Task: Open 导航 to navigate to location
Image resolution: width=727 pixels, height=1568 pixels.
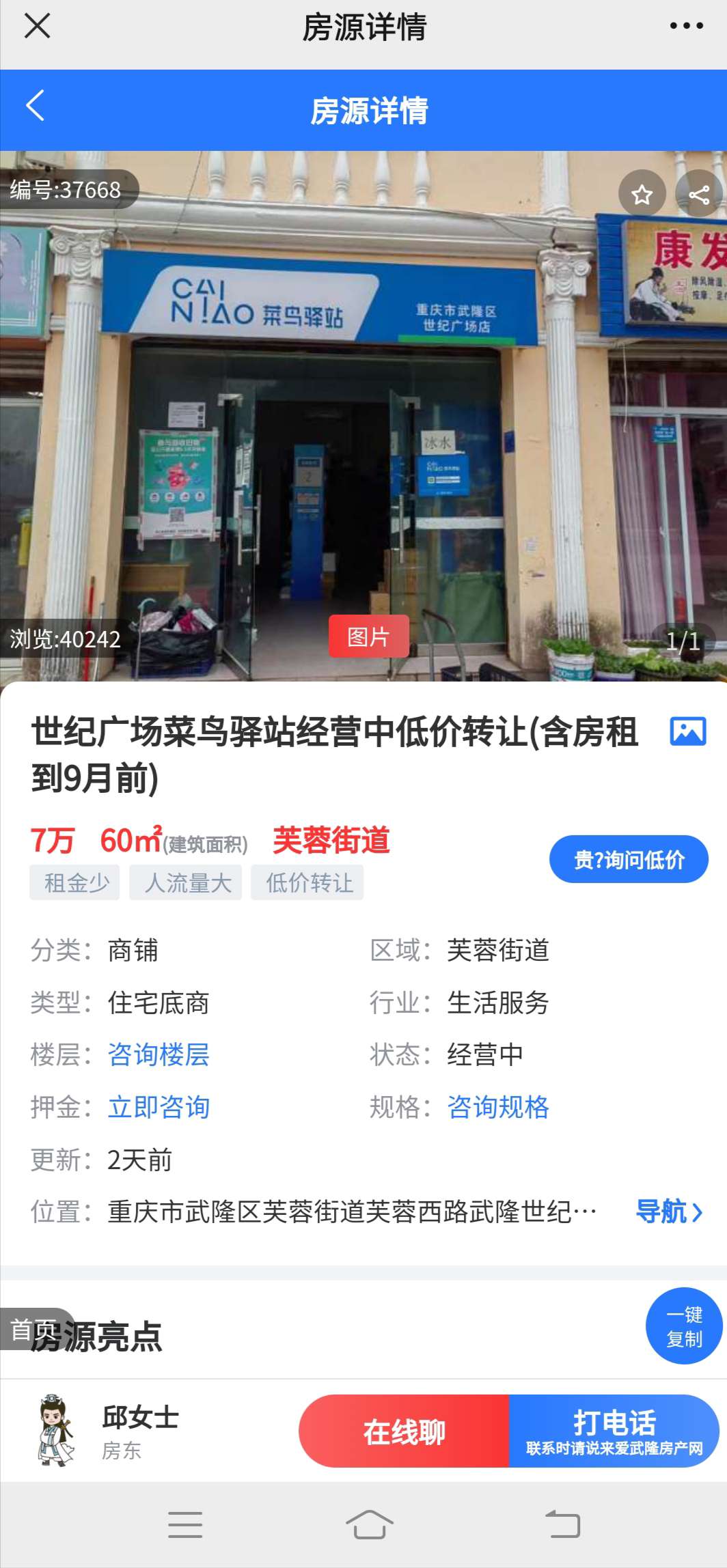Action: [668, 1212]
